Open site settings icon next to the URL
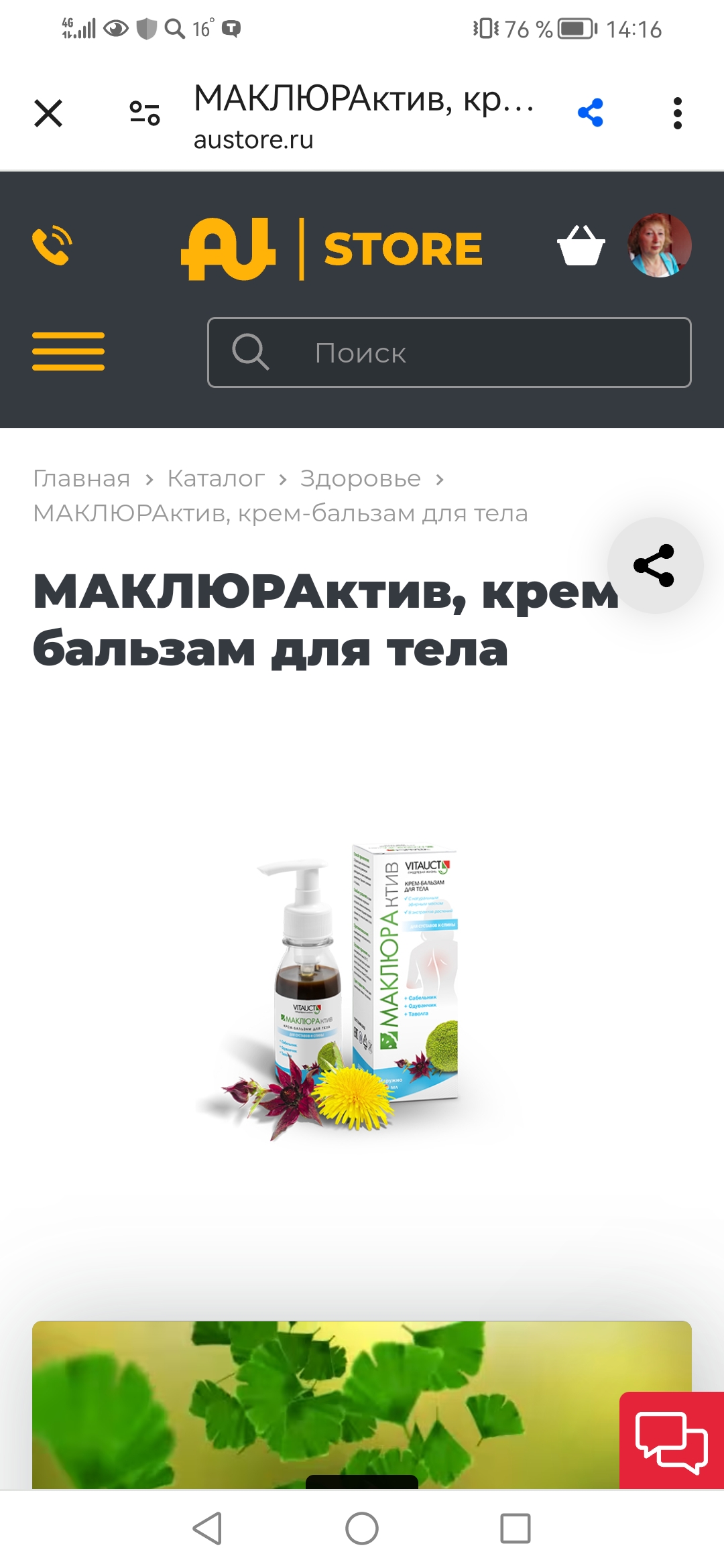 [145, 113]
